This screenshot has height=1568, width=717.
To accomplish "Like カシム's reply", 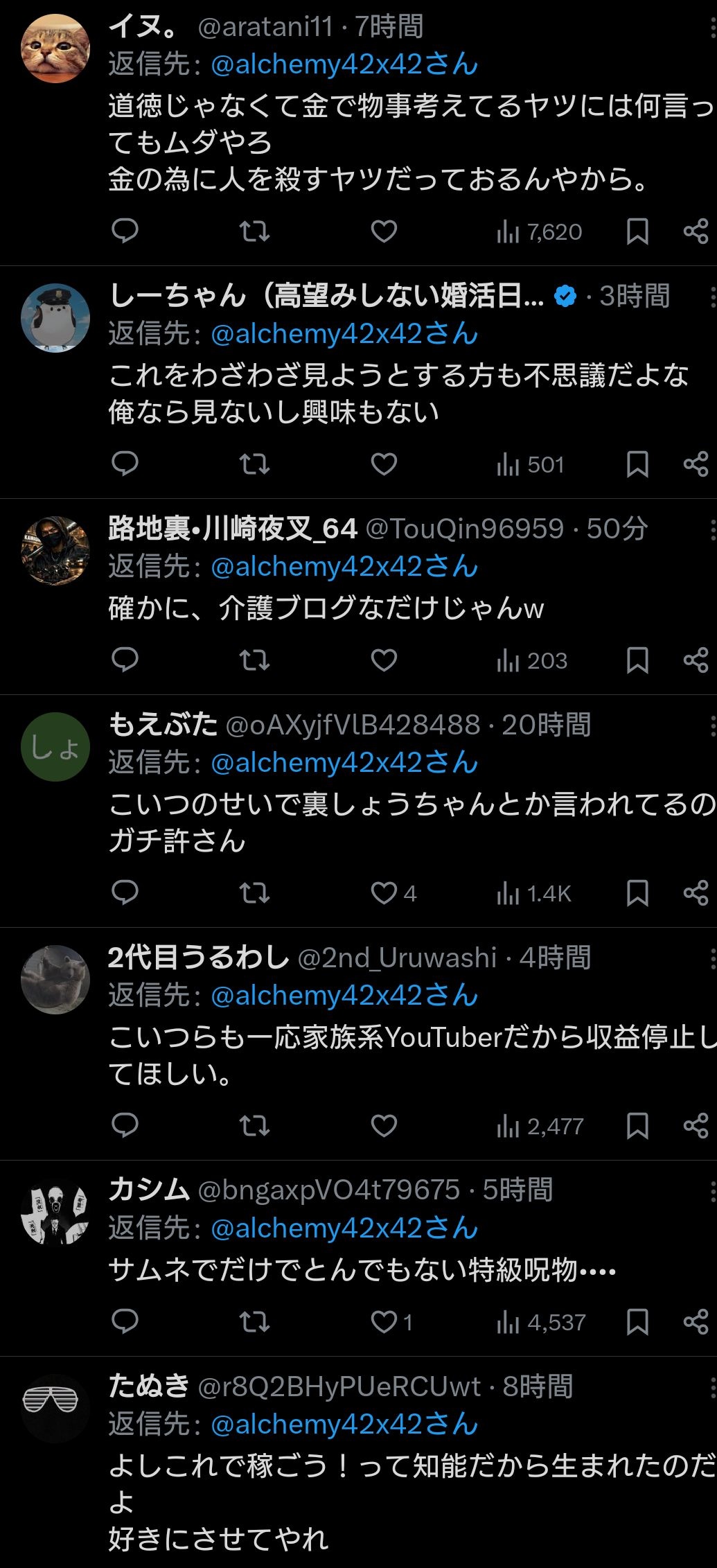I will click(384, 1321).
